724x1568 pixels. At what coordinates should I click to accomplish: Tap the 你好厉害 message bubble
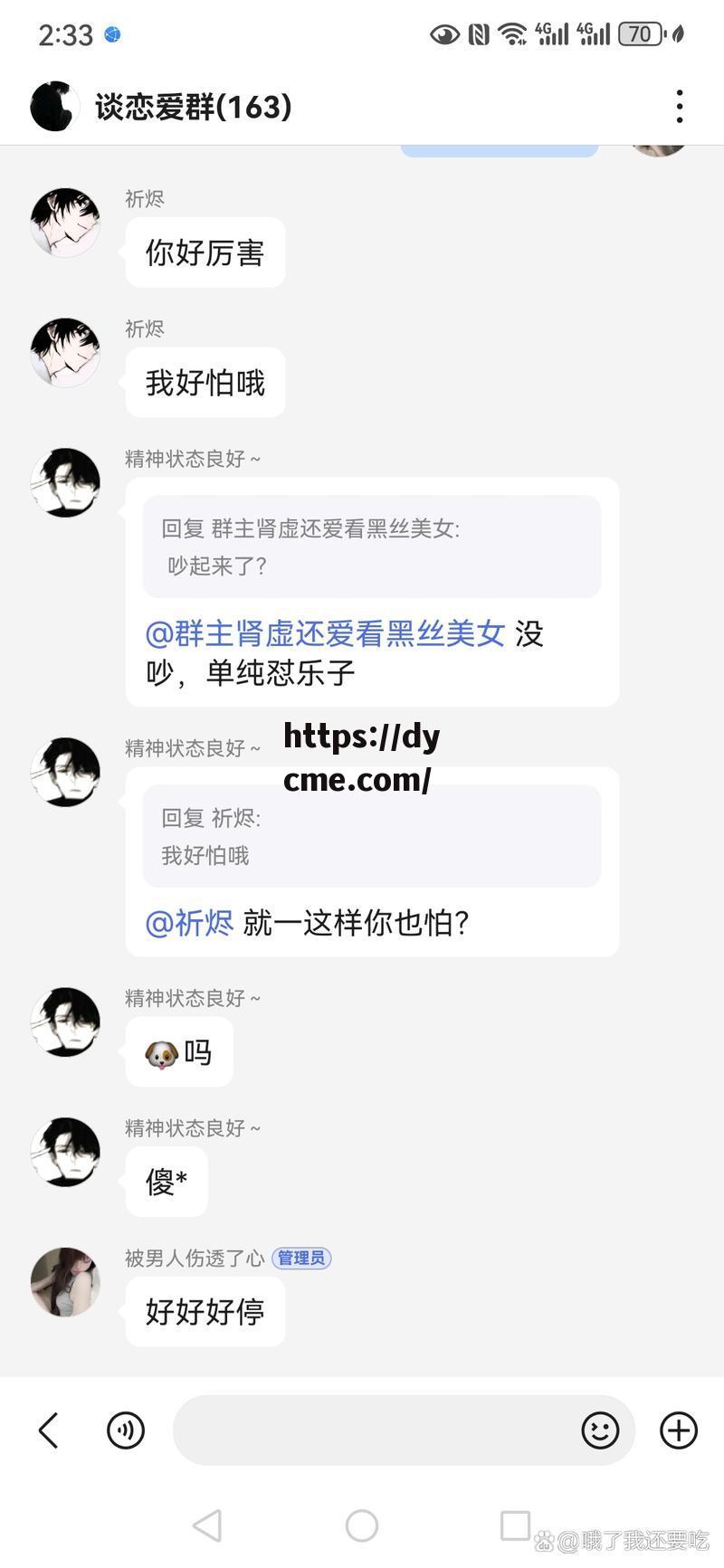click(205, 252)
